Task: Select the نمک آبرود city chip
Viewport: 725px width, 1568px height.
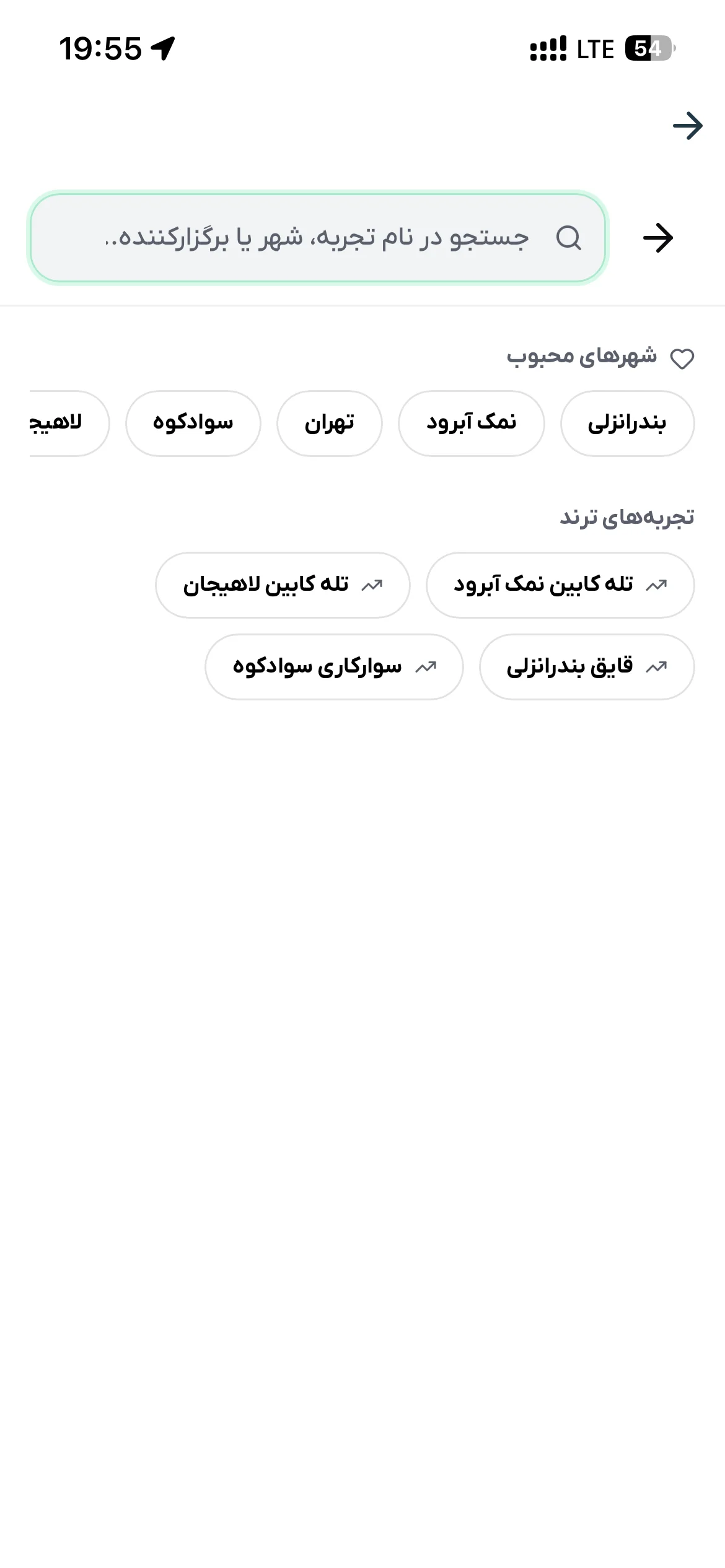Action: coord(471,424)
